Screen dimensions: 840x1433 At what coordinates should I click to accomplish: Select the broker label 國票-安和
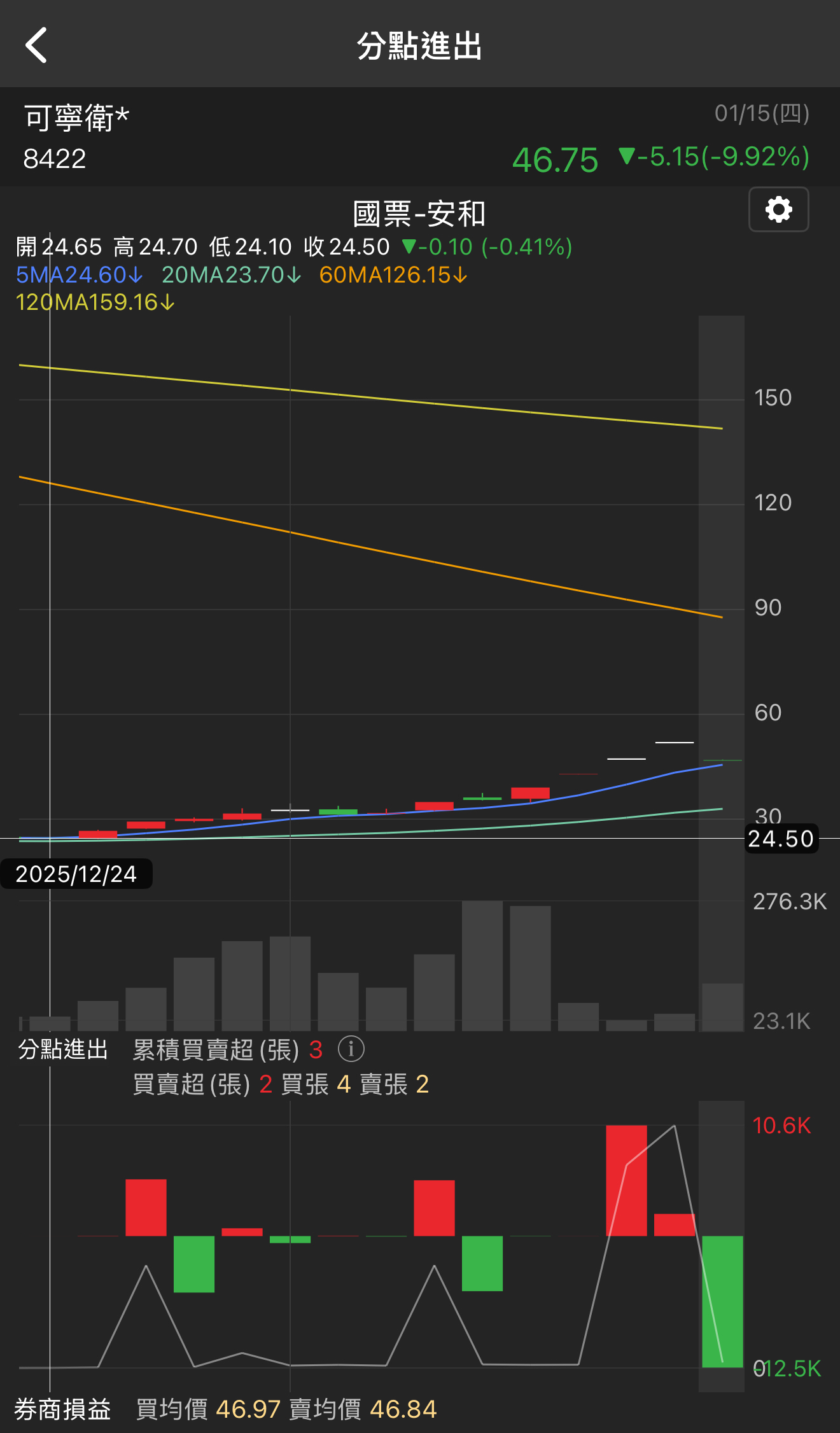point(420,214)
